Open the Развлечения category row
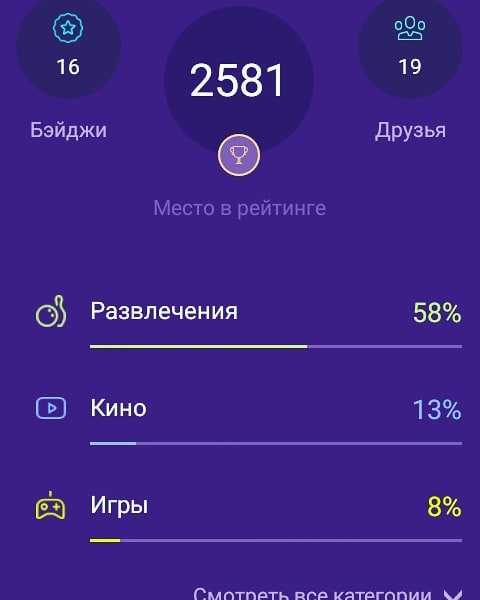Viewport: 480px width, 600px height. pyautogui.click(x=248, y=321)
